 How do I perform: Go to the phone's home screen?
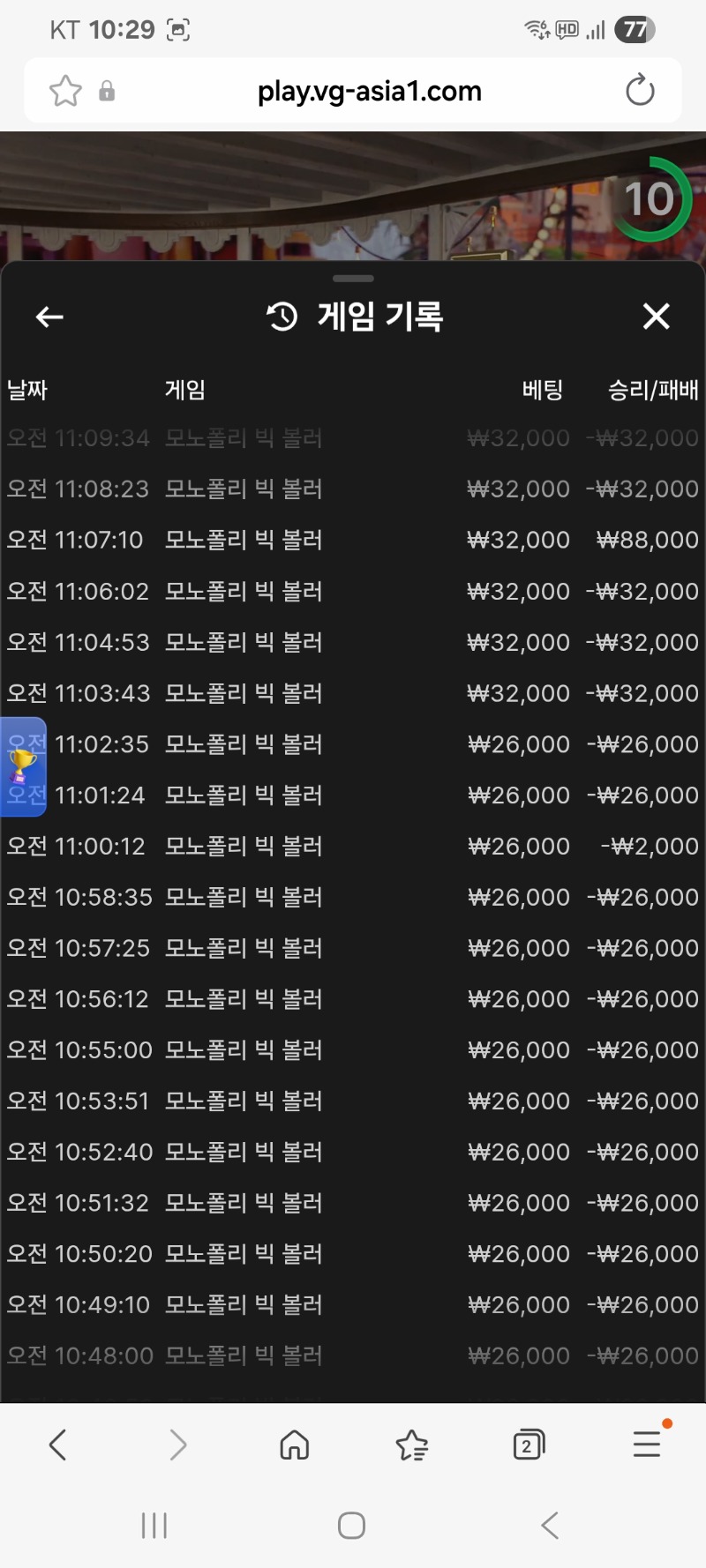tap(351, 1525)
